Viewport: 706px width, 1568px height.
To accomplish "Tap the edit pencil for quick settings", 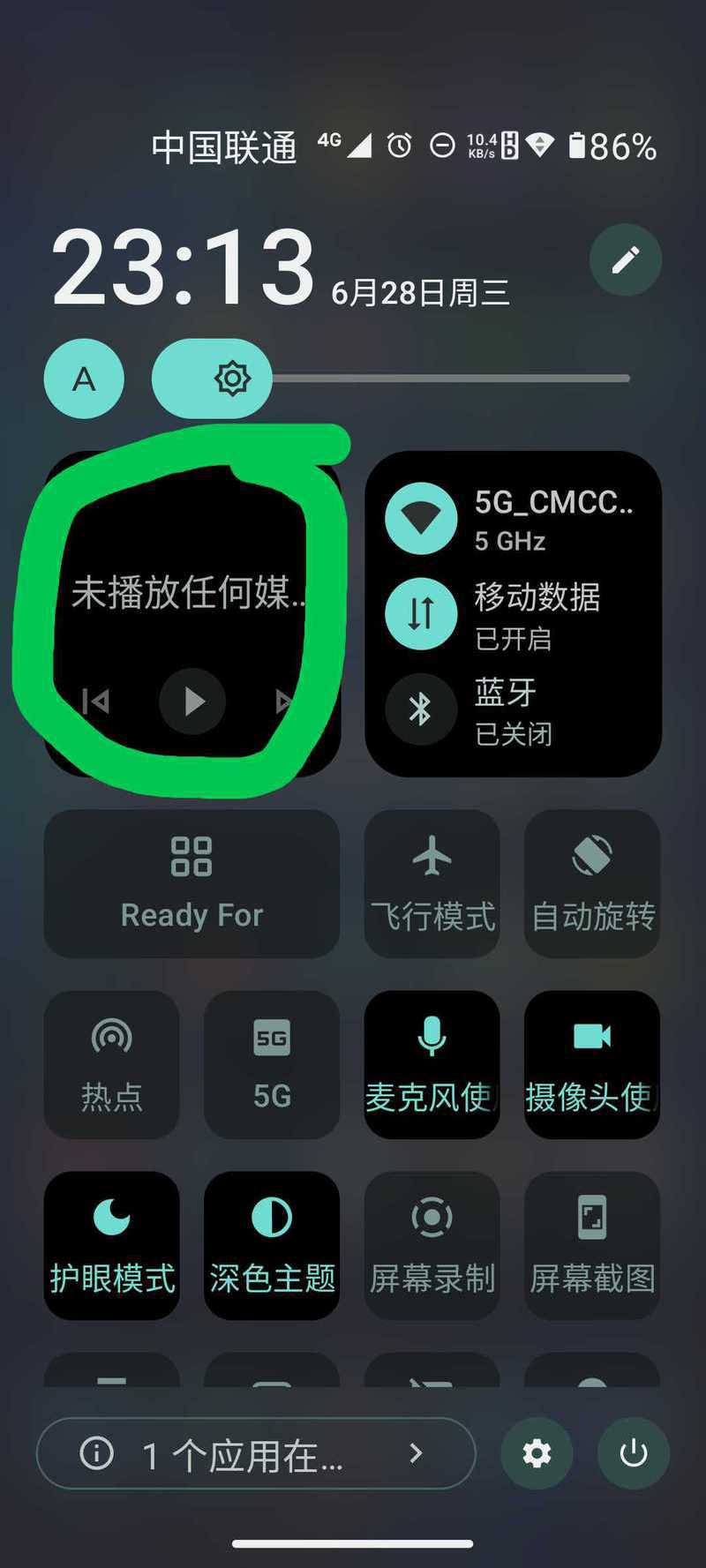I will 625,259.
